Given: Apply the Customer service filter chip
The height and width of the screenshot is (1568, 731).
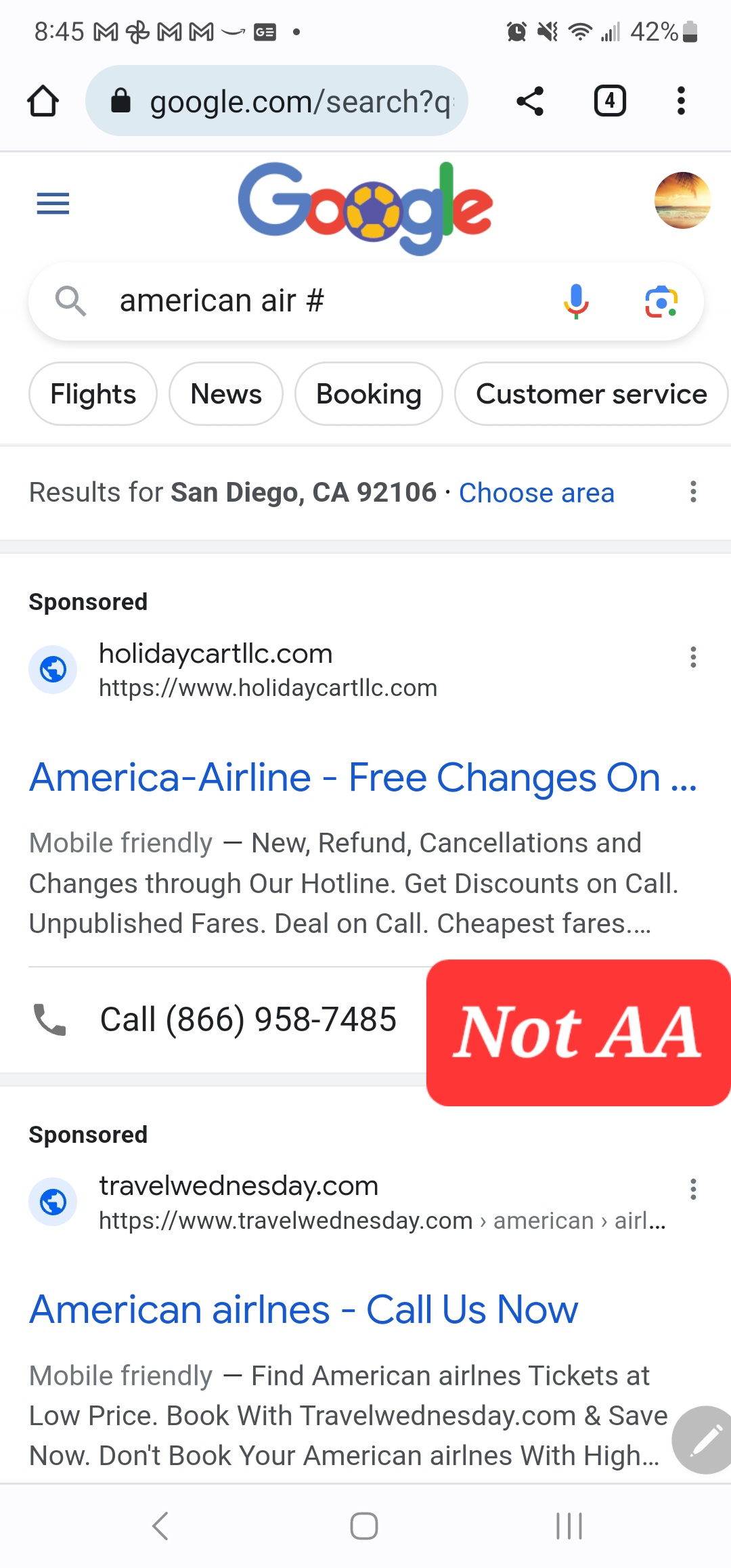Looking at the screenshot, I should (591, 394).
